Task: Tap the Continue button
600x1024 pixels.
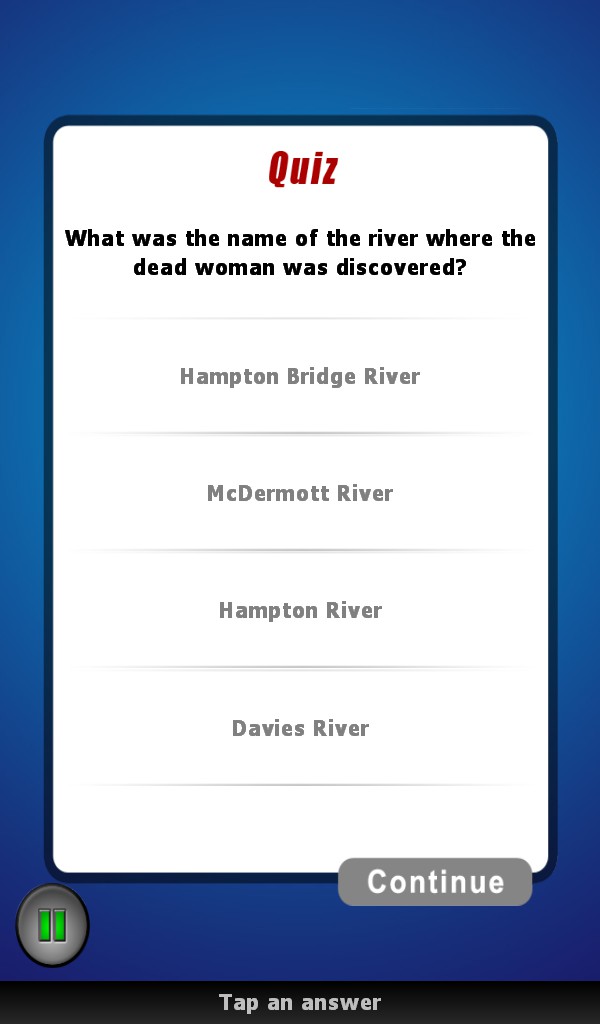Action: (x=435, y=882)
